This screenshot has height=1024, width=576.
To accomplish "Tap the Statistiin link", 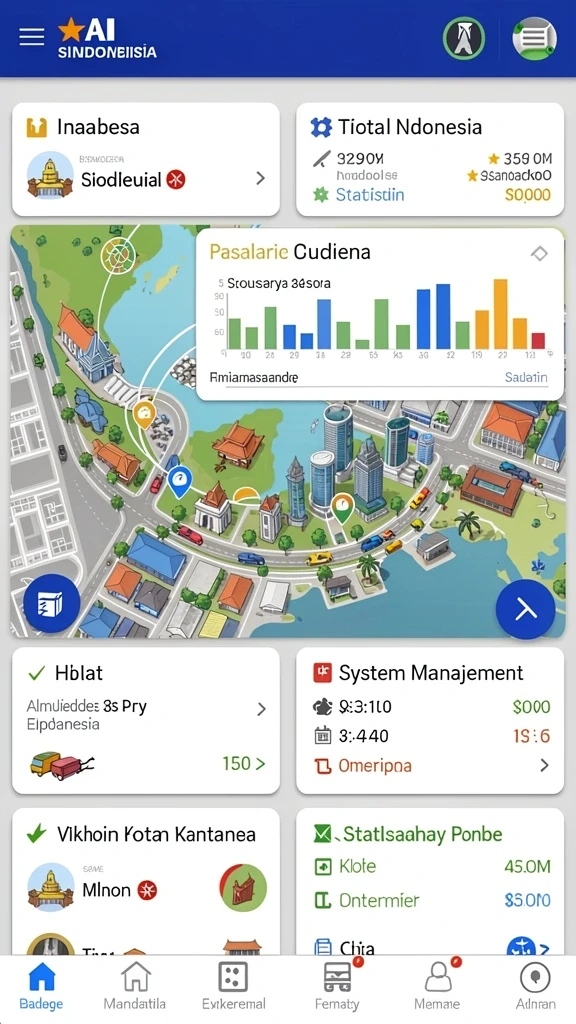I will [x=370, y=195].
